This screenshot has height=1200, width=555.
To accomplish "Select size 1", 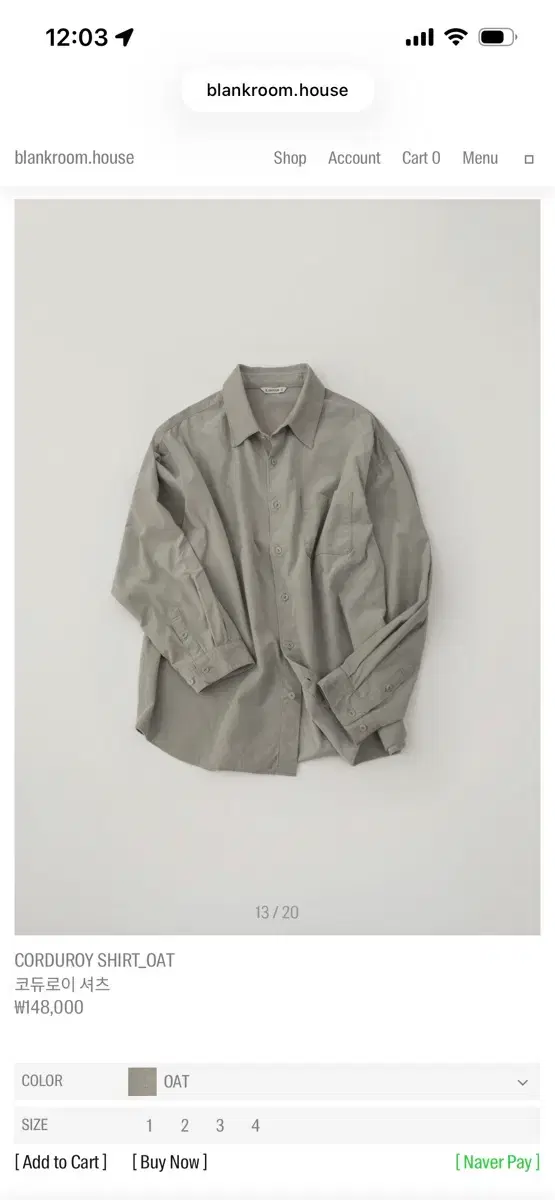I will coord(149,1126).
